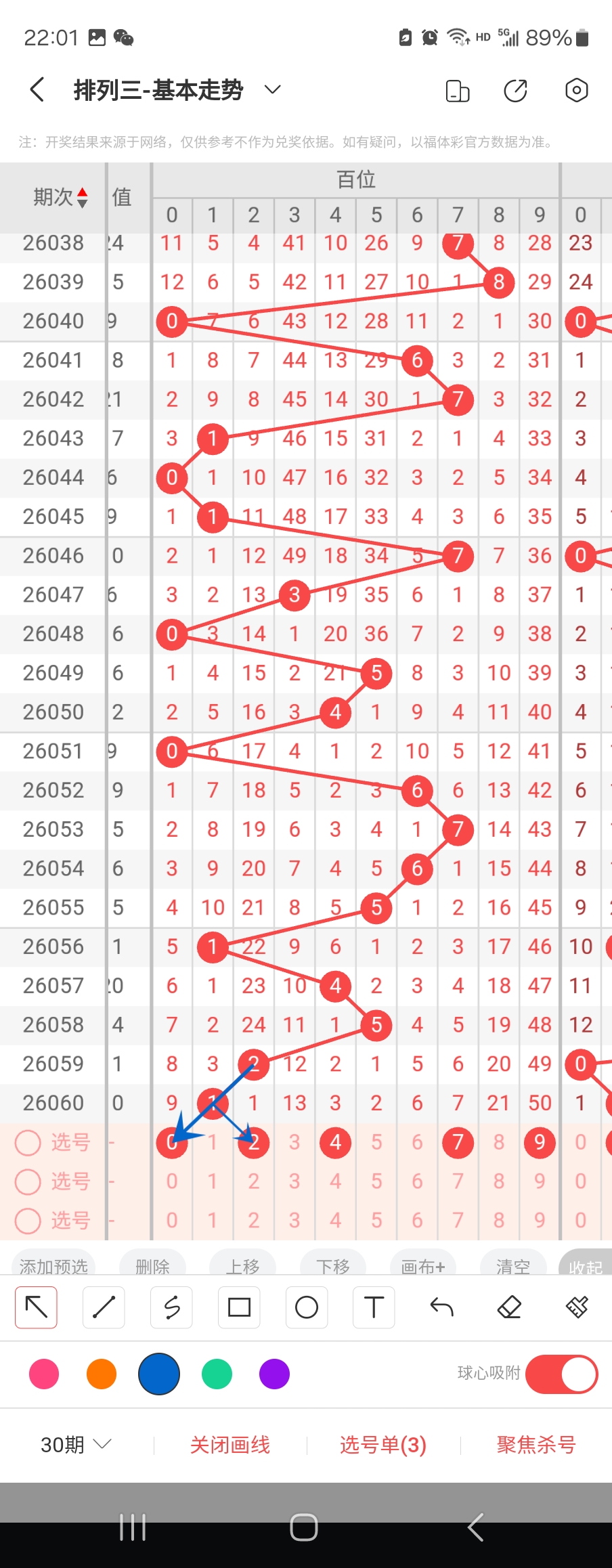This screenshot has width=612, height=1568.
Task: Select the straight line tool
Action: click(x=104, y=1307)
